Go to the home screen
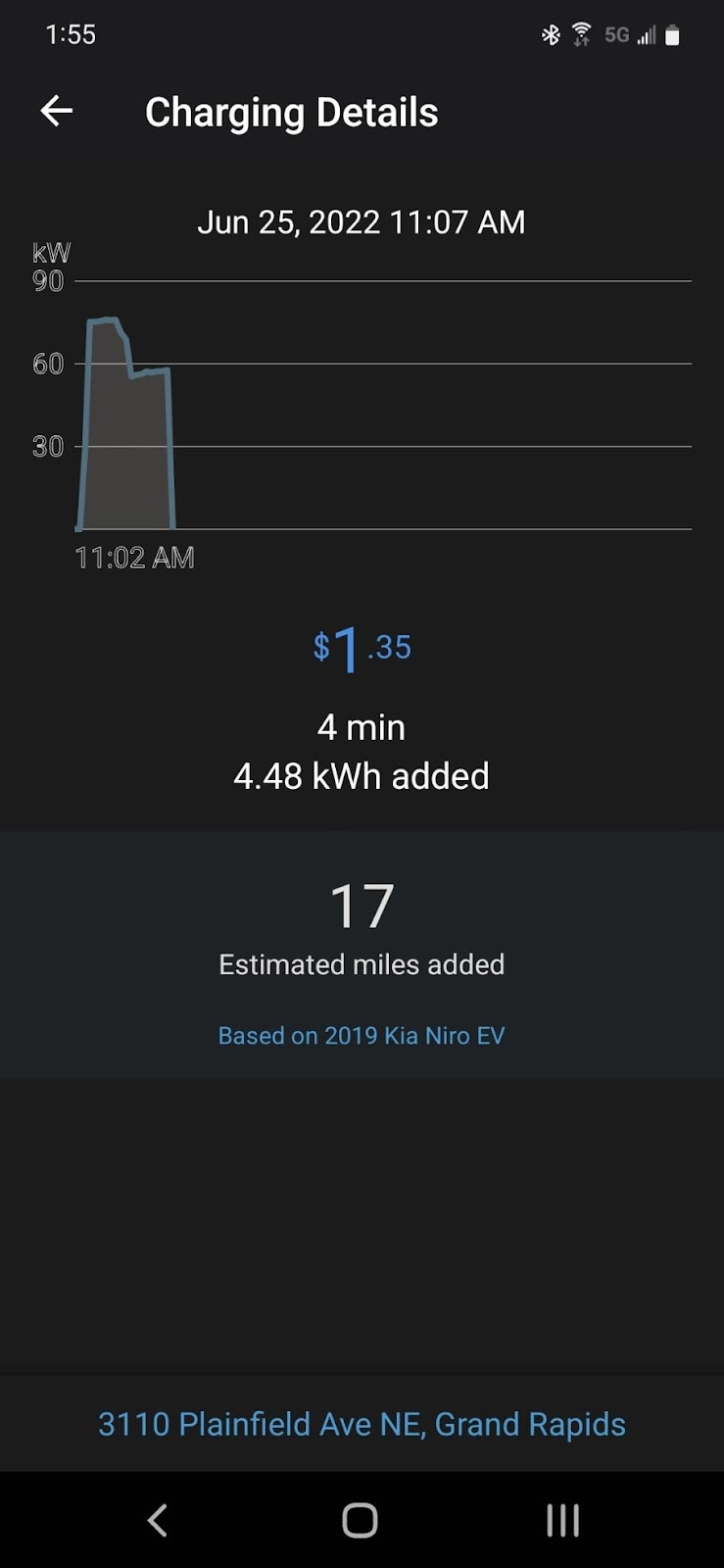 point(361,1520)
